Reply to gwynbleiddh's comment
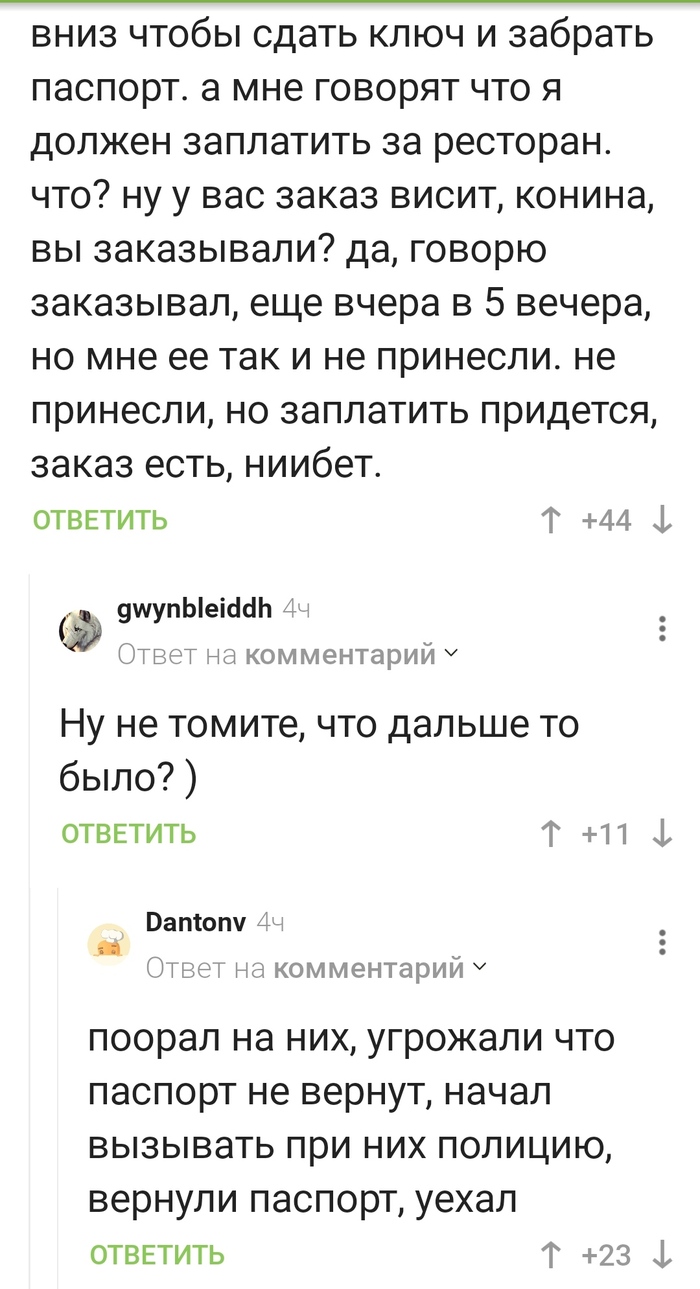700x1289 pixels. 129,833
